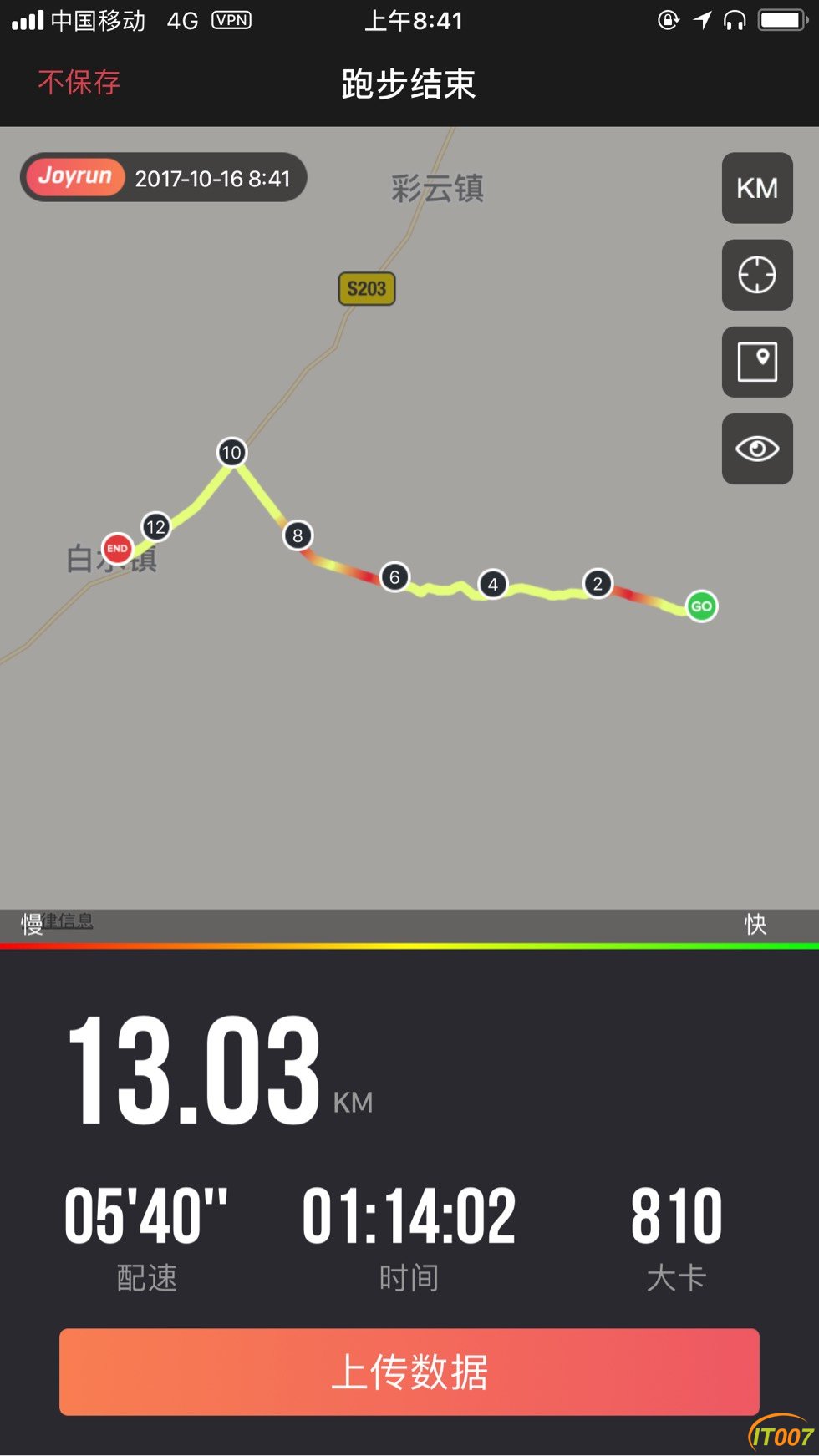Open the map pin style button
The width and height of the screenshot is (819, 1456).
click(x=756, y=362)
